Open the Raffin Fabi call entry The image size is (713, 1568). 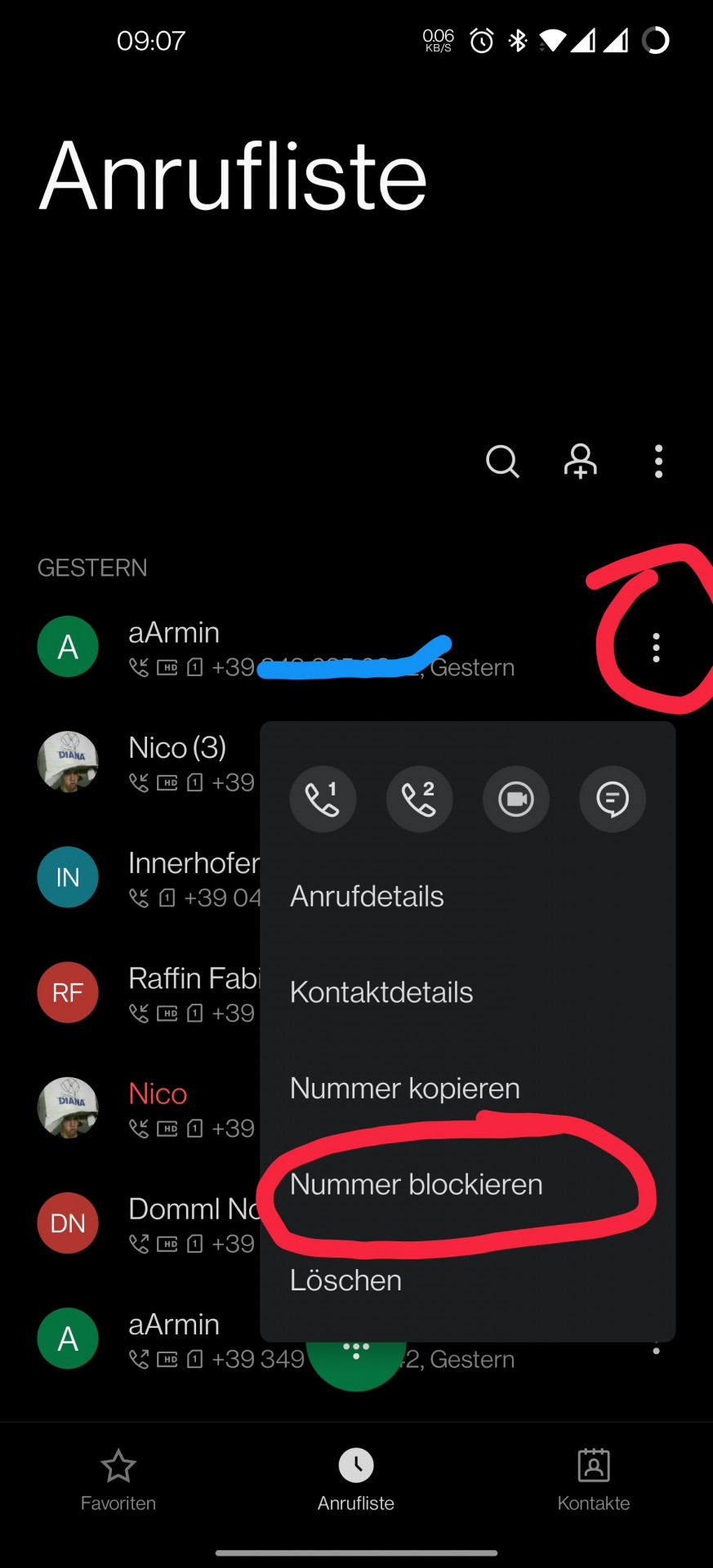tap(163, 993)
